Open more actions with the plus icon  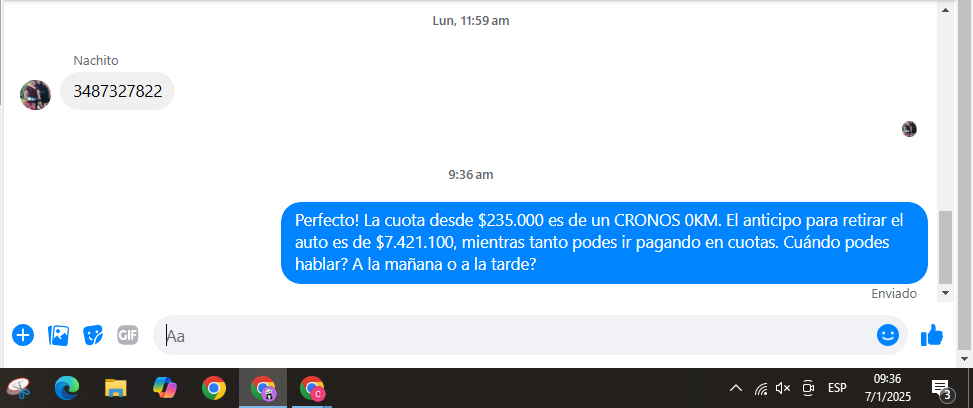(x=23, y=335)
